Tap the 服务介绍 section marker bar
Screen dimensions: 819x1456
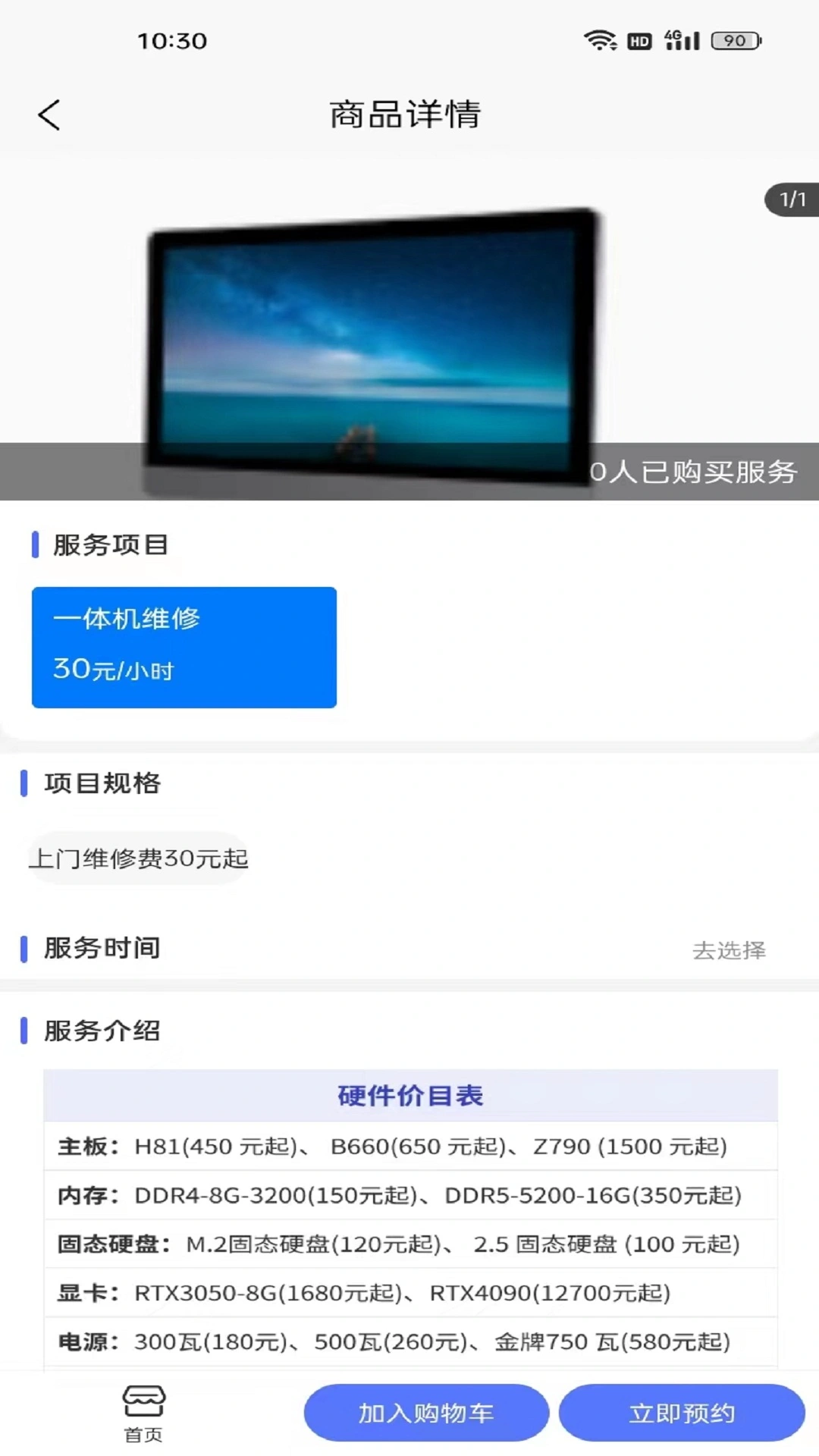pos(25,1030)
